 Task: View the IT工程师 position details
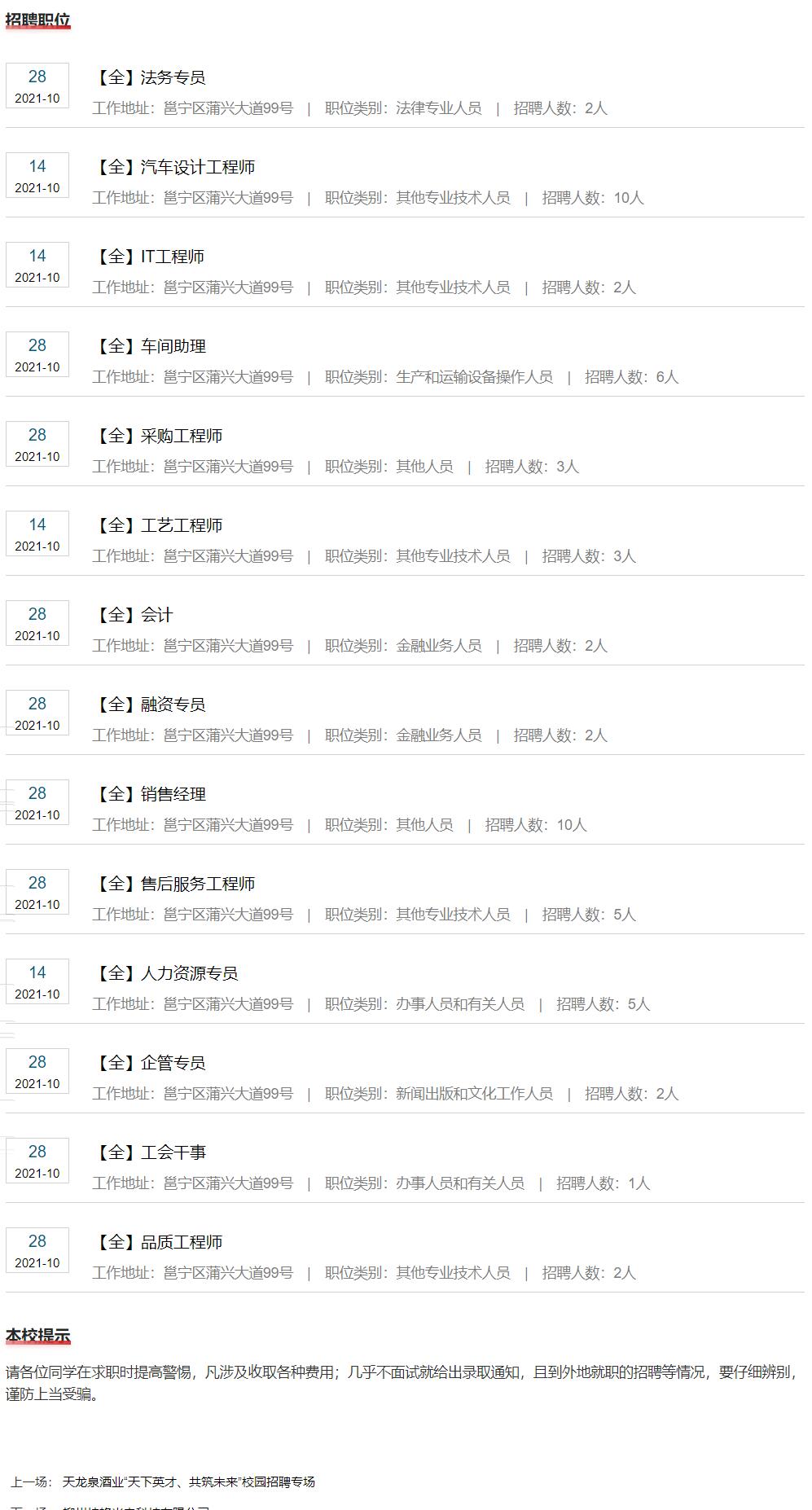click(x=147, y=257)
